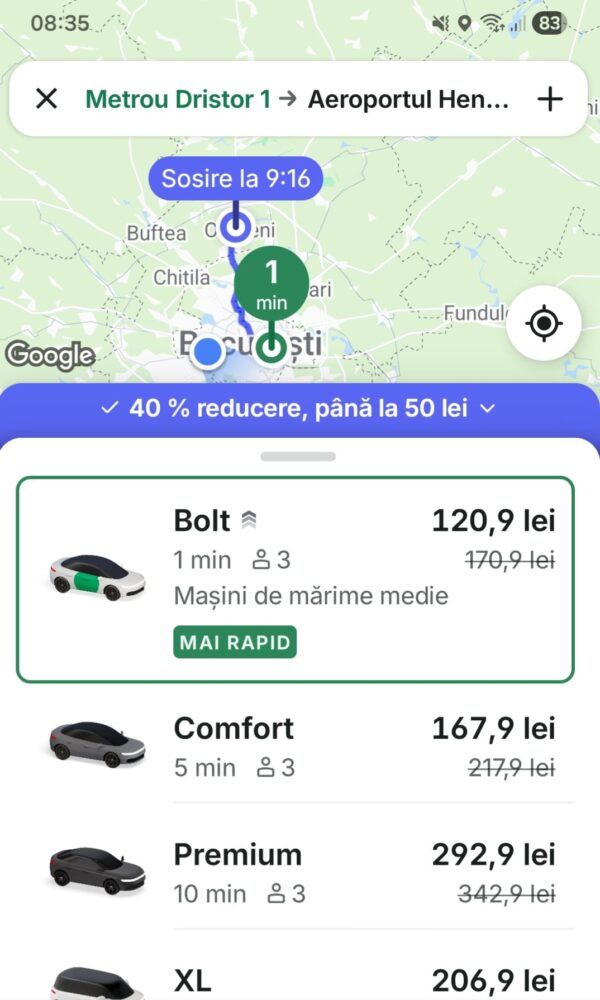This screenshot has height=1000, width=600.
Task: Add a stop with the plus icon
Action: tap(550, 99)
